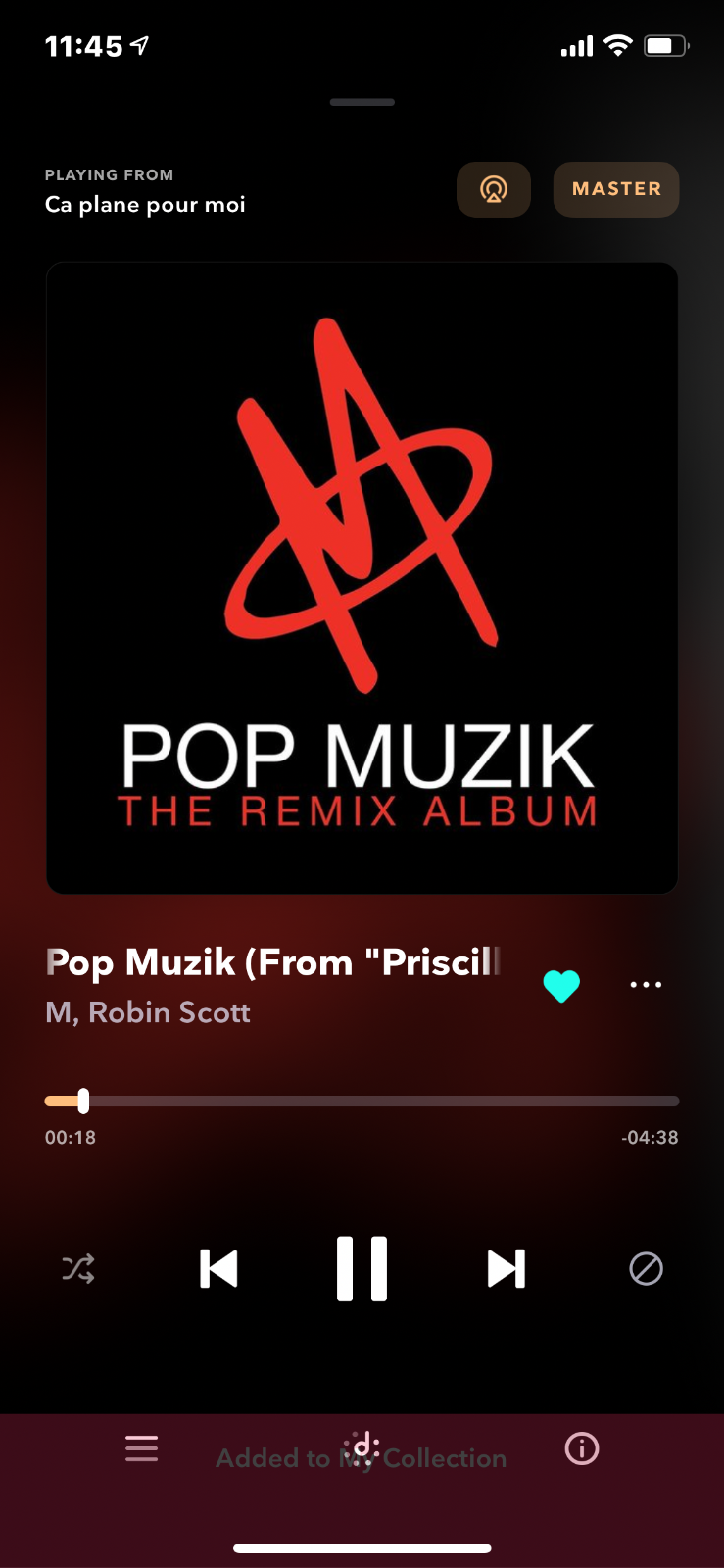Image resolution: width=724 pixels, height=1568 pixels.
Task: Tap the MASTER quality badge
Action: pos(616,189)
